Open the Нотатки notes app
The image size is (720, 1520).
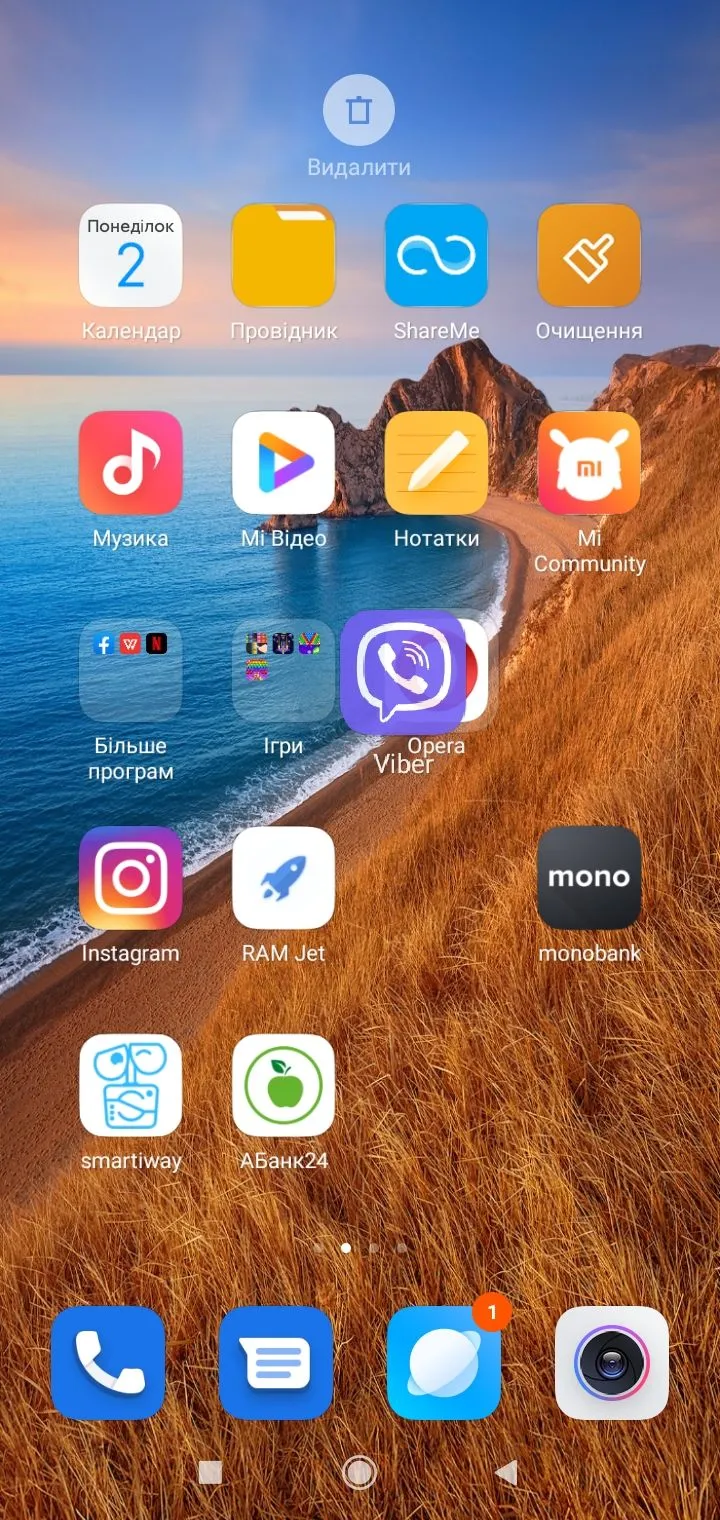point(436,463)
